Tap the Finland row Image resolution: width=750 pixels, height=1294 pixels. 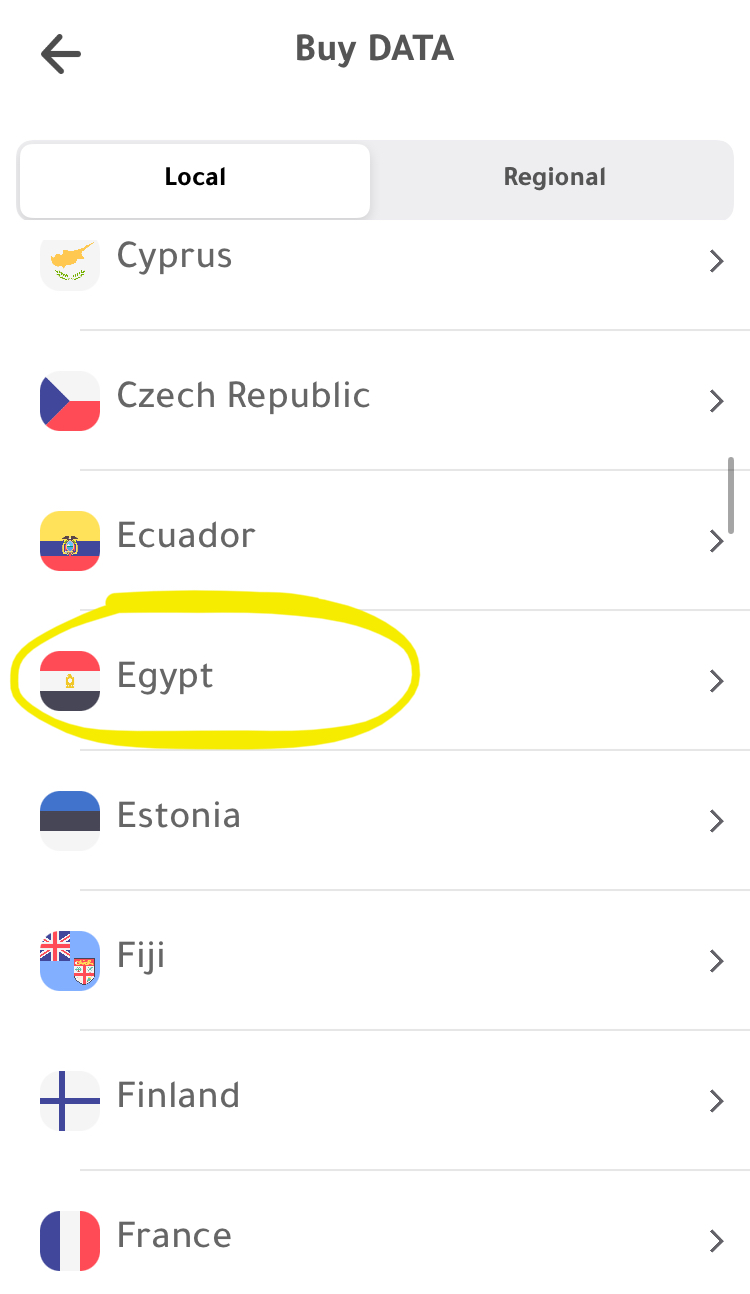click(375, 1100)
